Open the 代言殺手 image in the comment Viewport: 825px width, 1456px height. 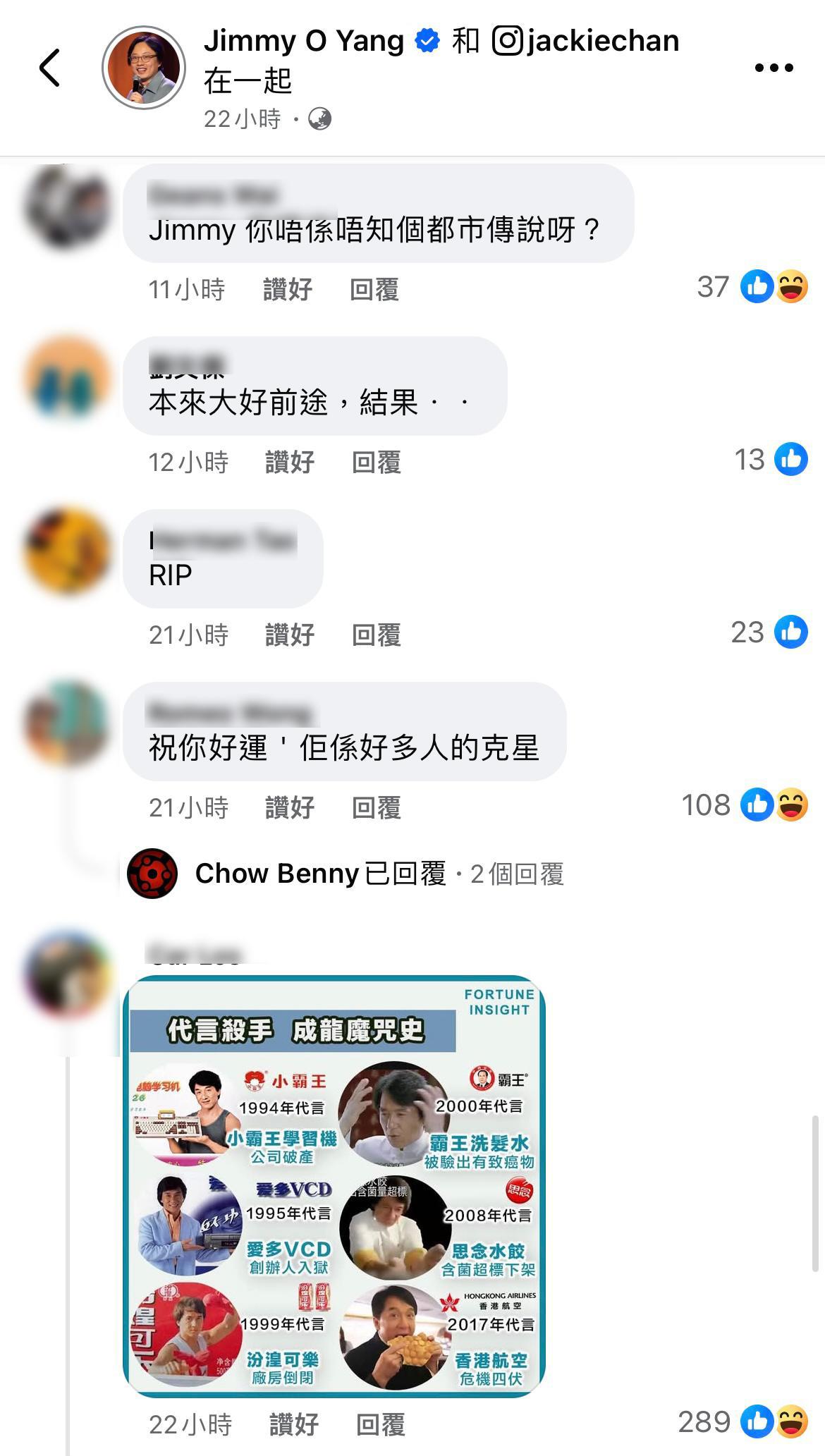[x=334, y=1186]
